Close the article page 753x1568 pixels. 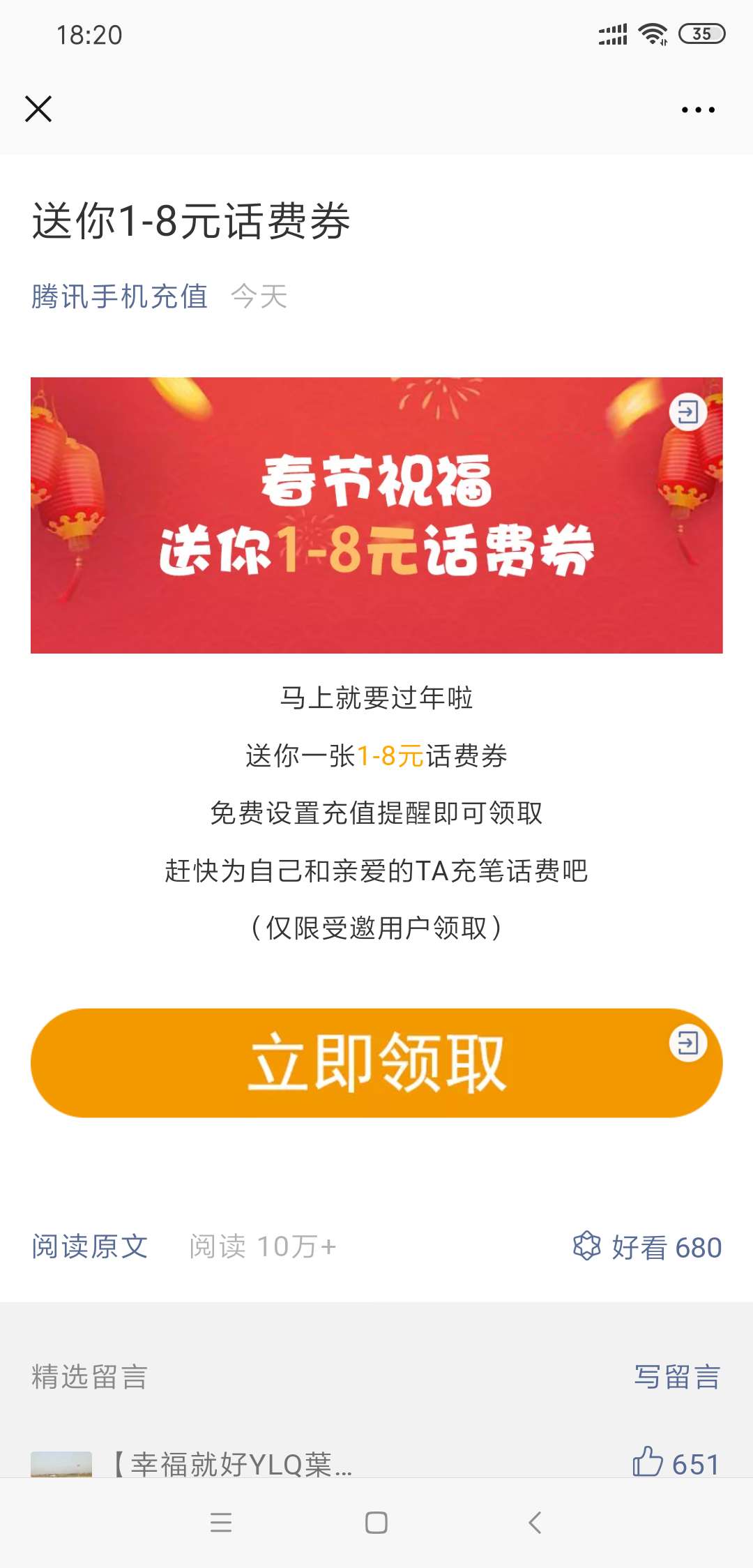[x=38, y=109]
